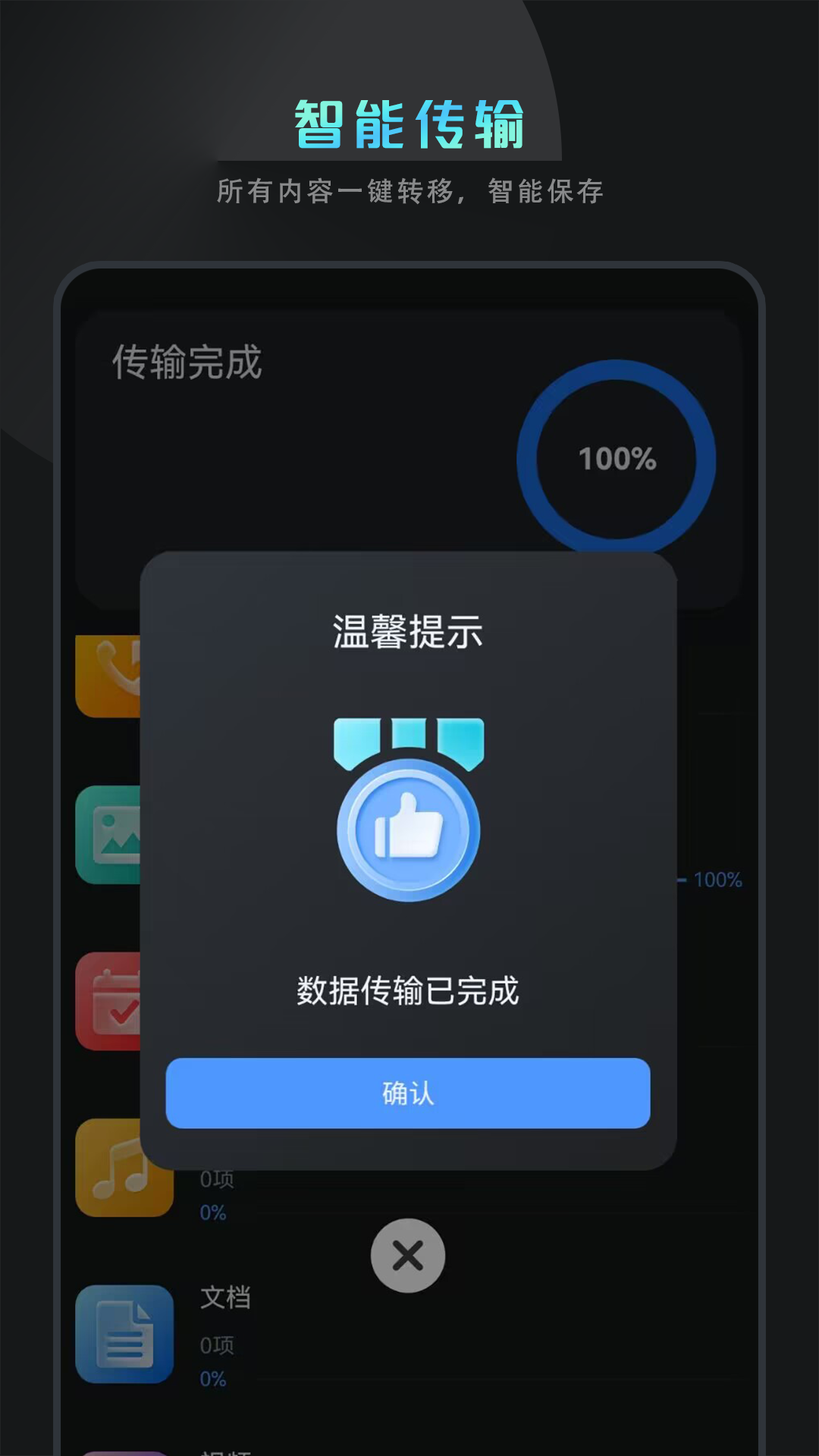Viewport: 819px width, 1456px height.
Task: Tap the 数据传输已完成 message text
Action: pos(408,990)
